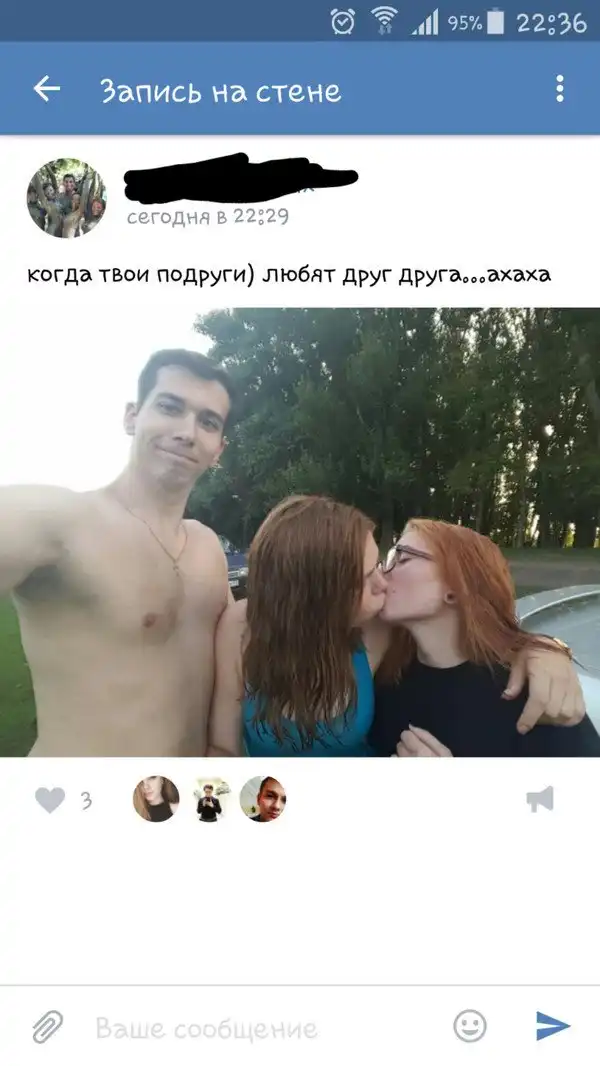
Task: View the first liker's avatar
Action: pyautogui.click(x=156, y=799)
